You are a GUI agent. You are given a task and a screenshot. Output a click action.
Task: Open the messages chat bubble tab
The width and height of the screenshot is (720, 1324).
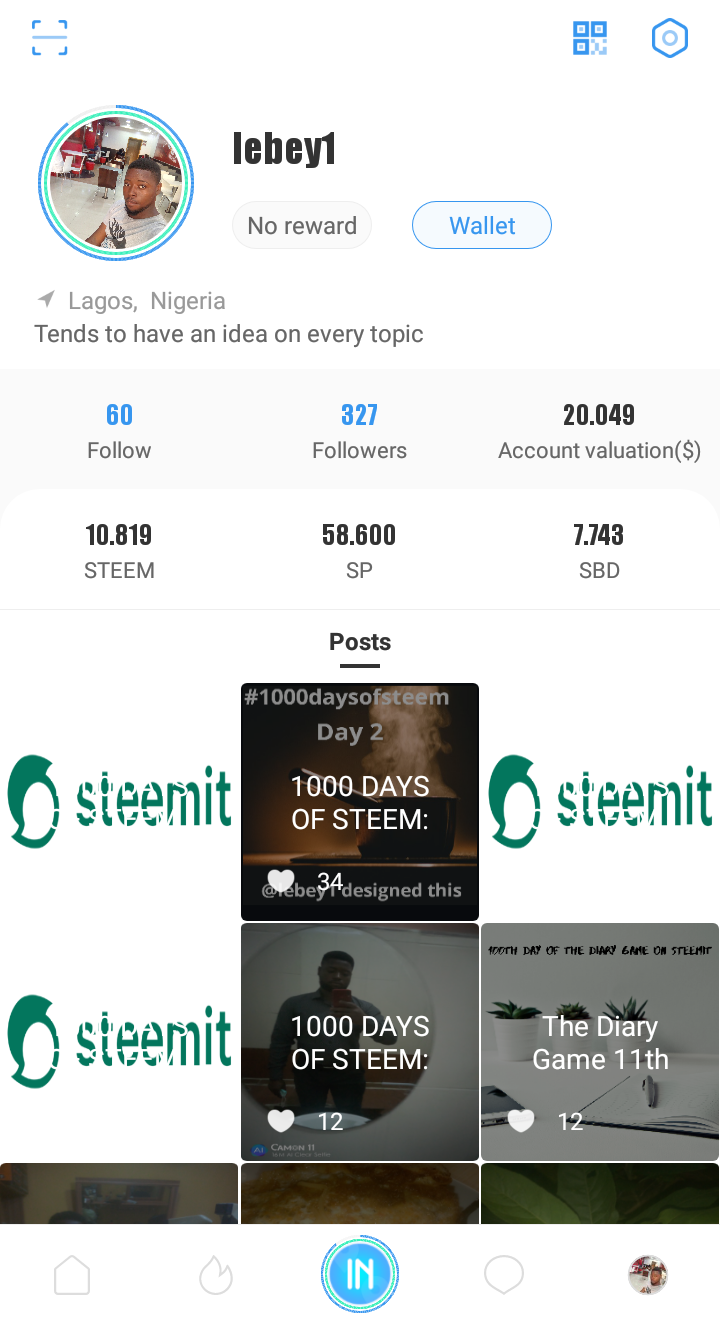(504, 1275)
